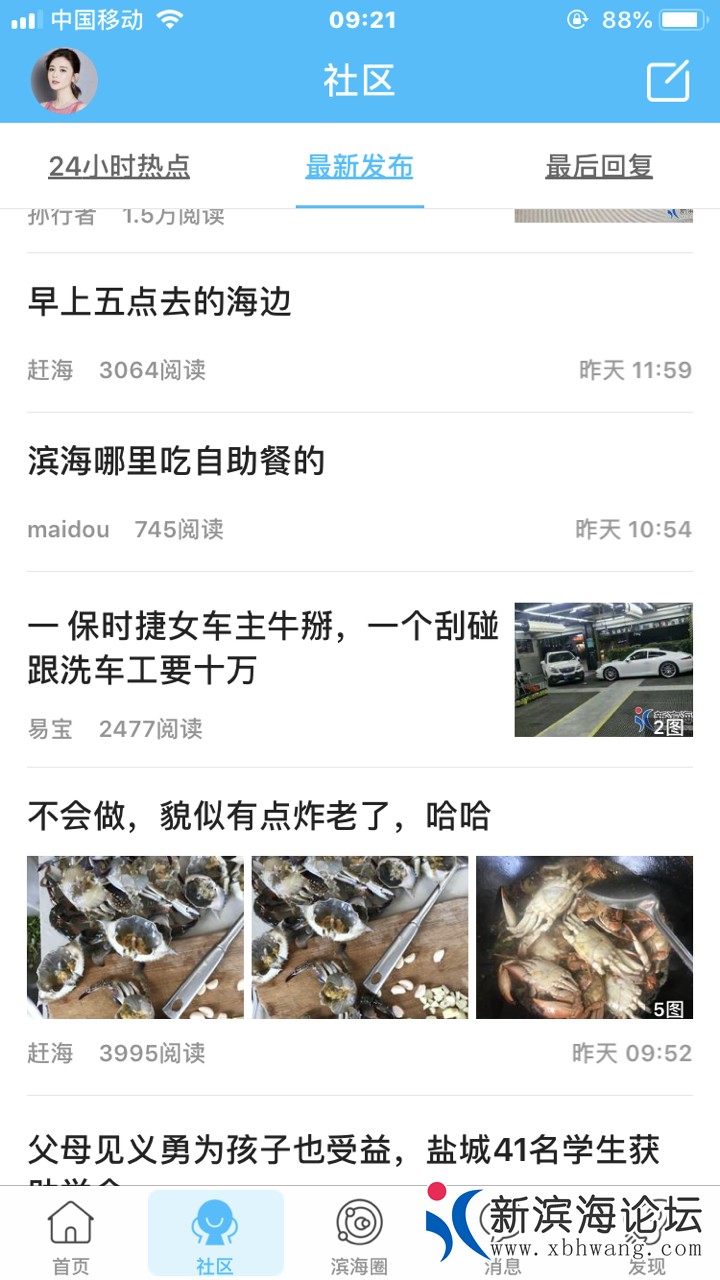Go to the 首页 tab
This screenshot has height=1280, width=720.
click(x=70, y=1236)
